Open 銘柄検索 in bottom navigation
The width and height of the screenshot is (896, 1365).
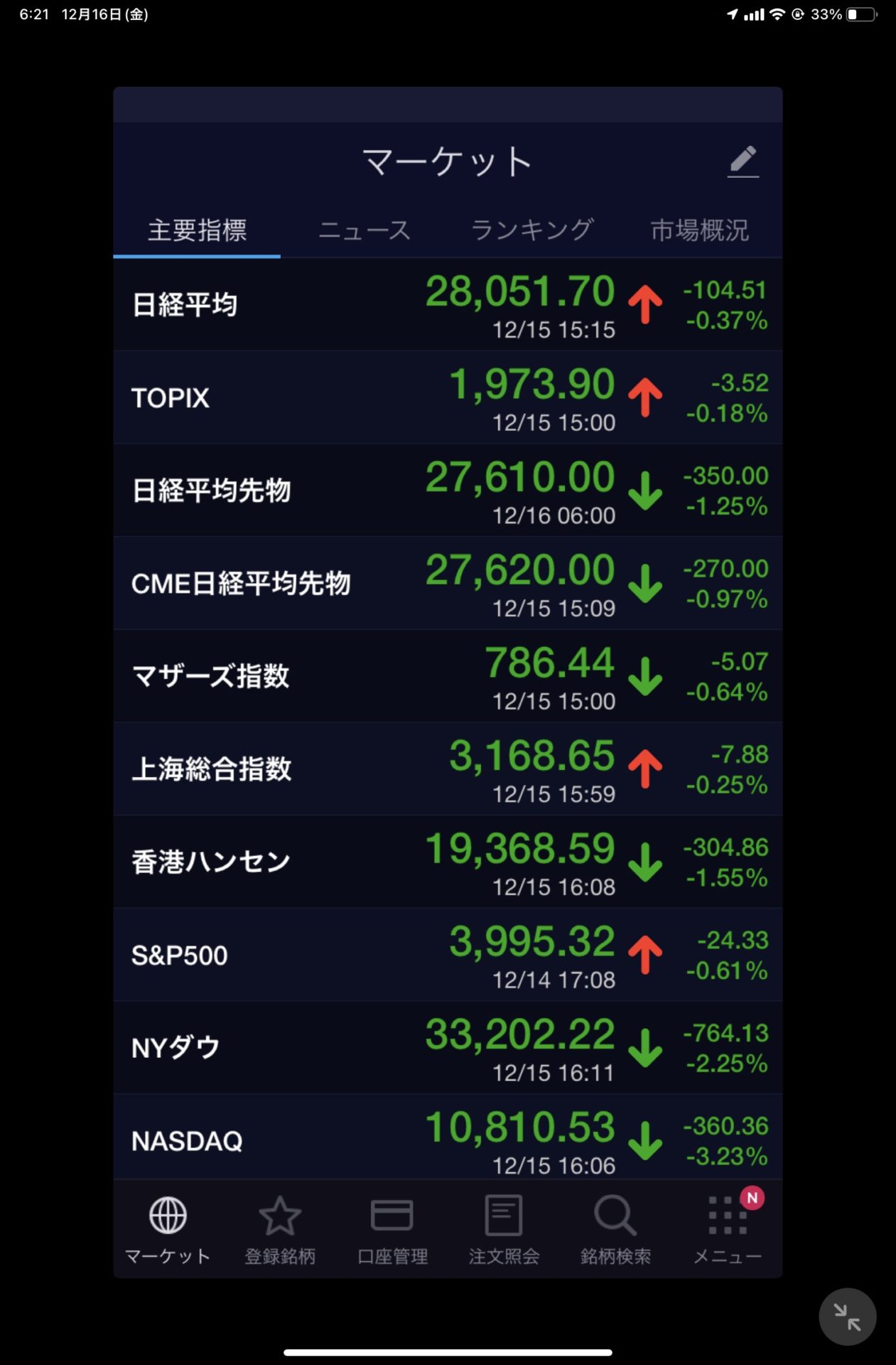(x=615, y=1230)
